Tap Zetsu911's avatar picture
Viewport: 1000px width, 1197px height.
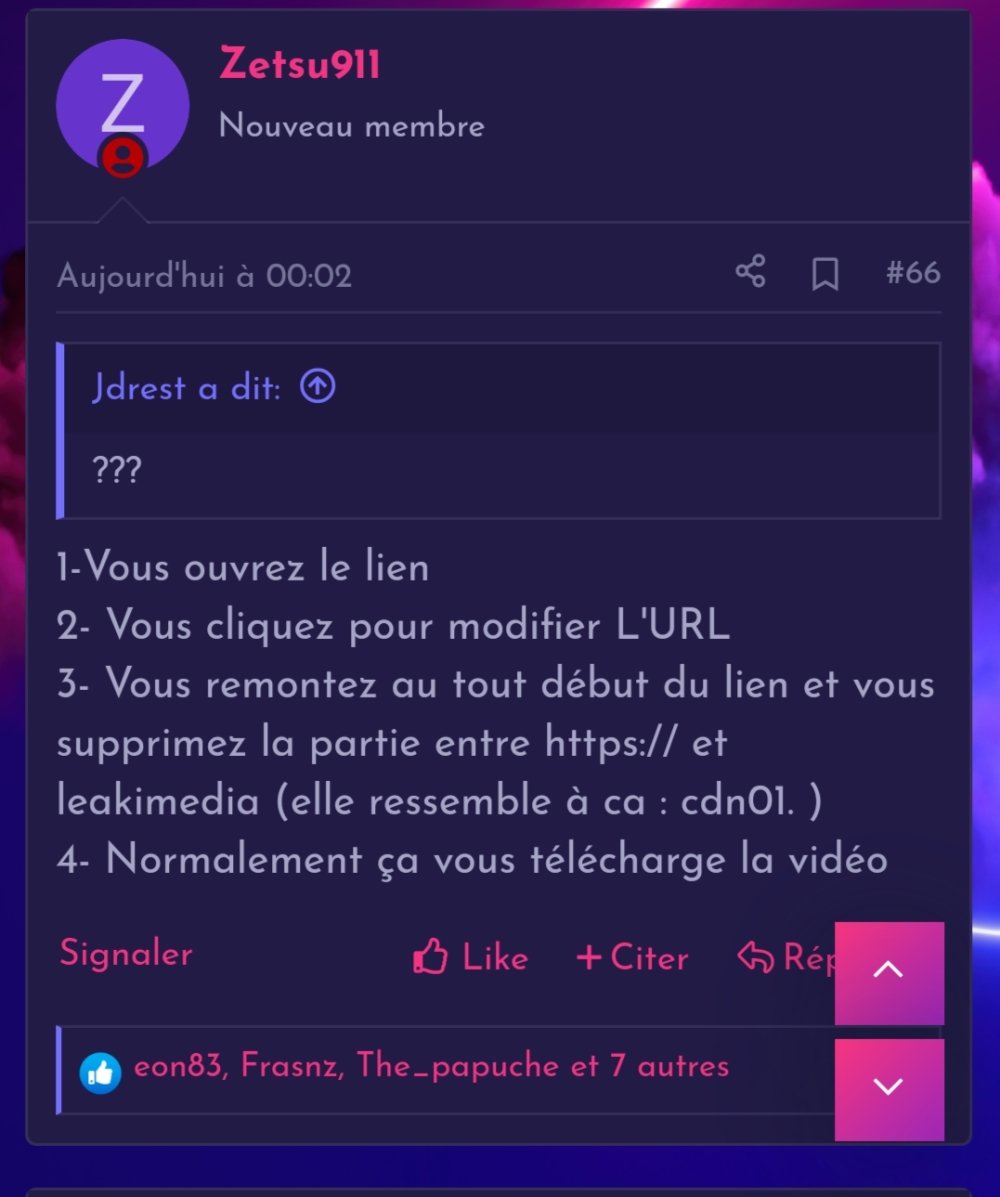(122, 104)
